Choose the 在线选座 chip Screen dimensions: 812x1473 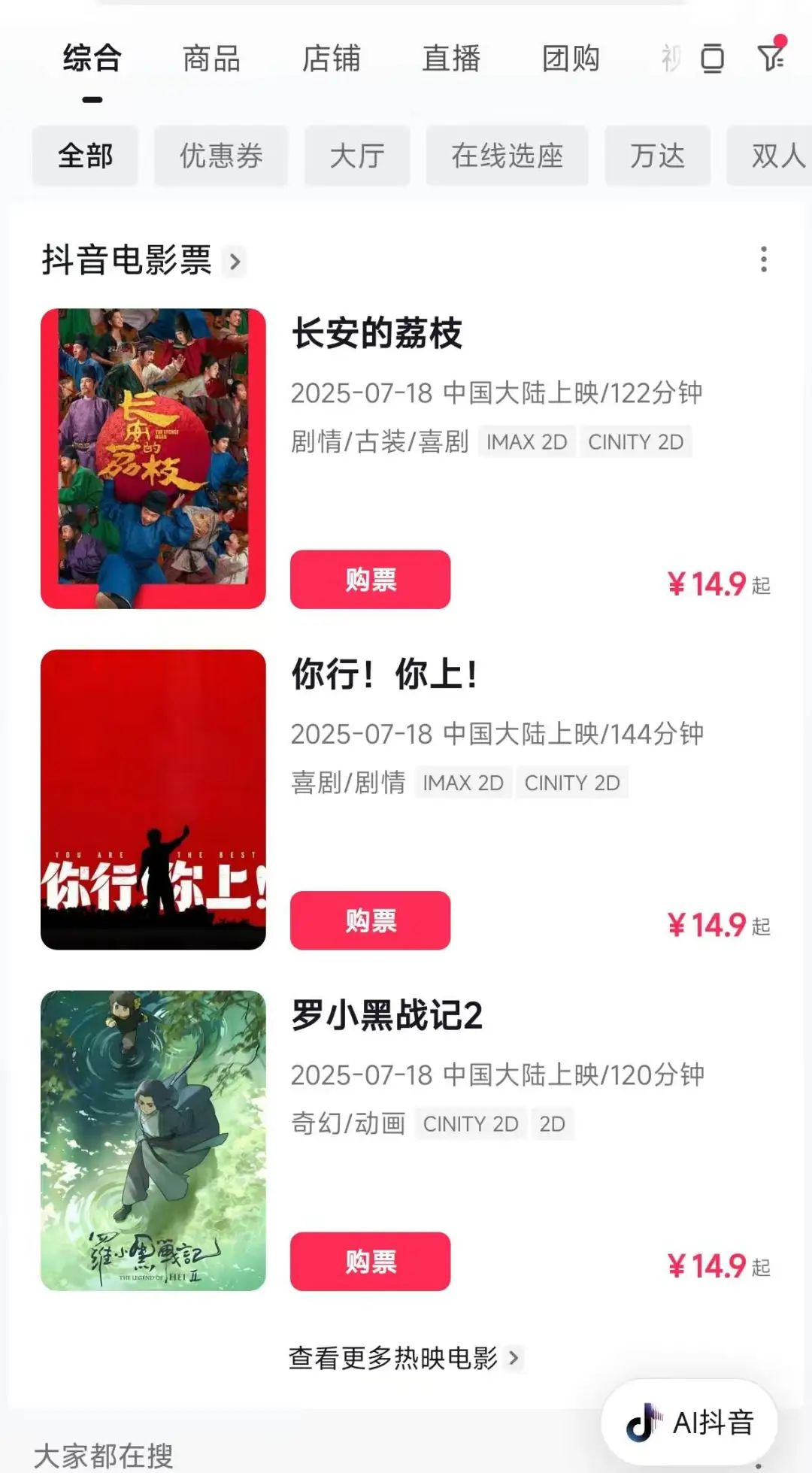click(x=507, y=156)
